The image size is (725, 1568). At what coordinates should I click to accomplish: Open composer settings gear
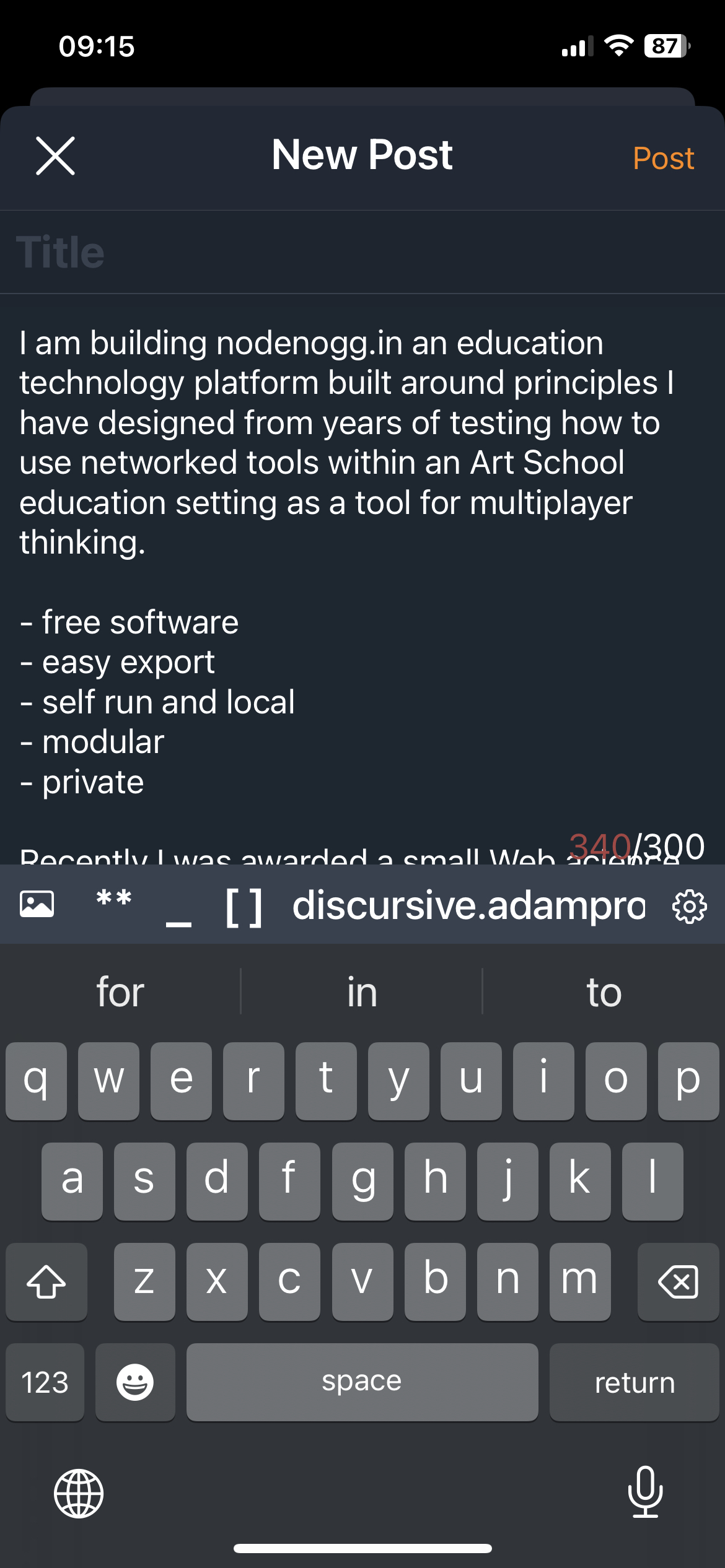coord(689,907)
